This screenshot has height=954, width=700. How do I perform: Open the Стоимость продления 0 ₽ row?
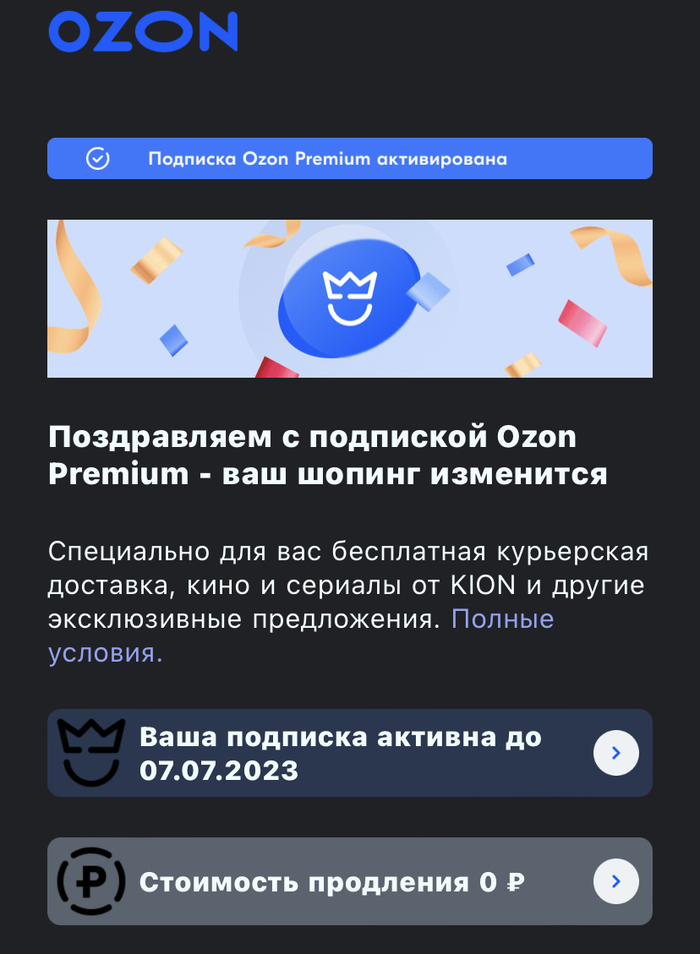pyautogui.click(x=350, y=881)
